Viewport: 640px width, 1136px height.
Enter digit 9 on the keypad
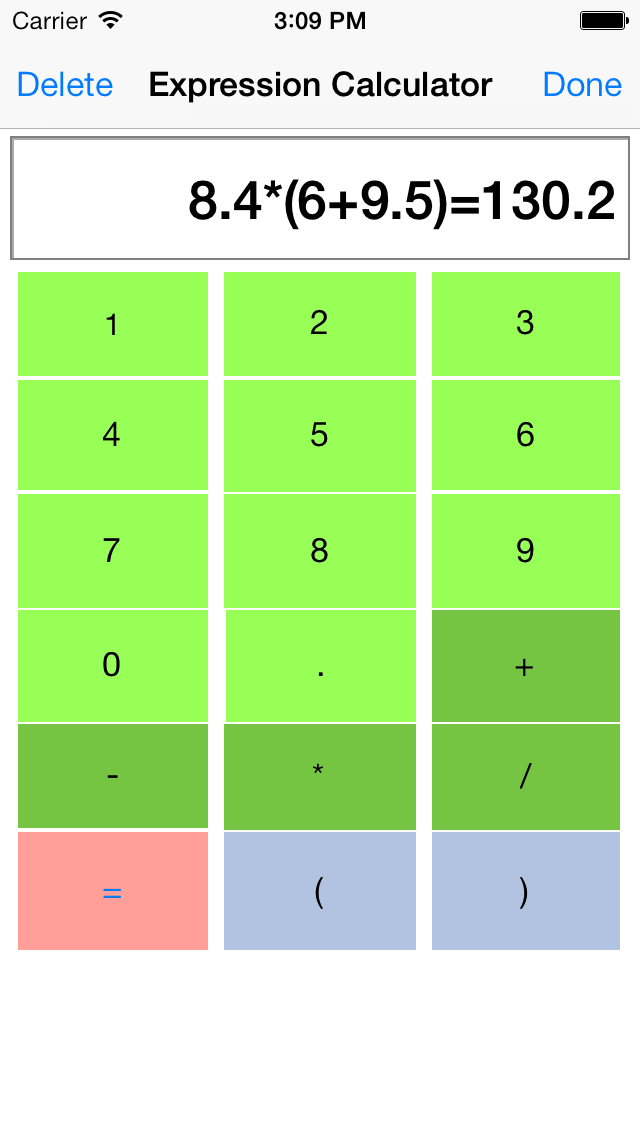[525, 551]
